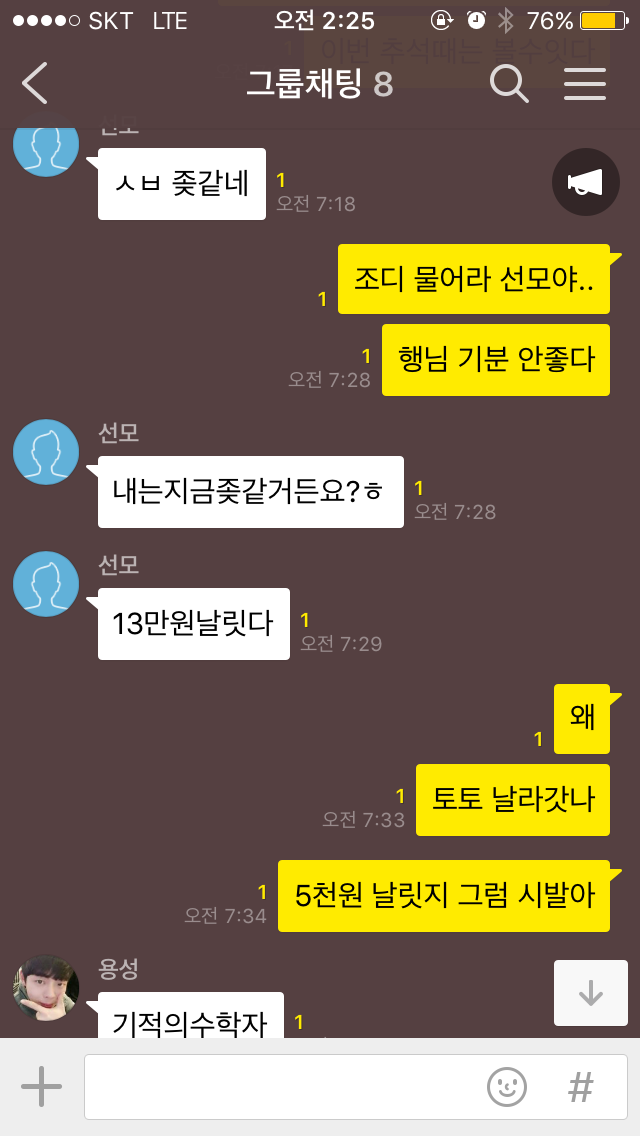
Task: Open 용성's profile picture
Action: click(x=46, y=987)
